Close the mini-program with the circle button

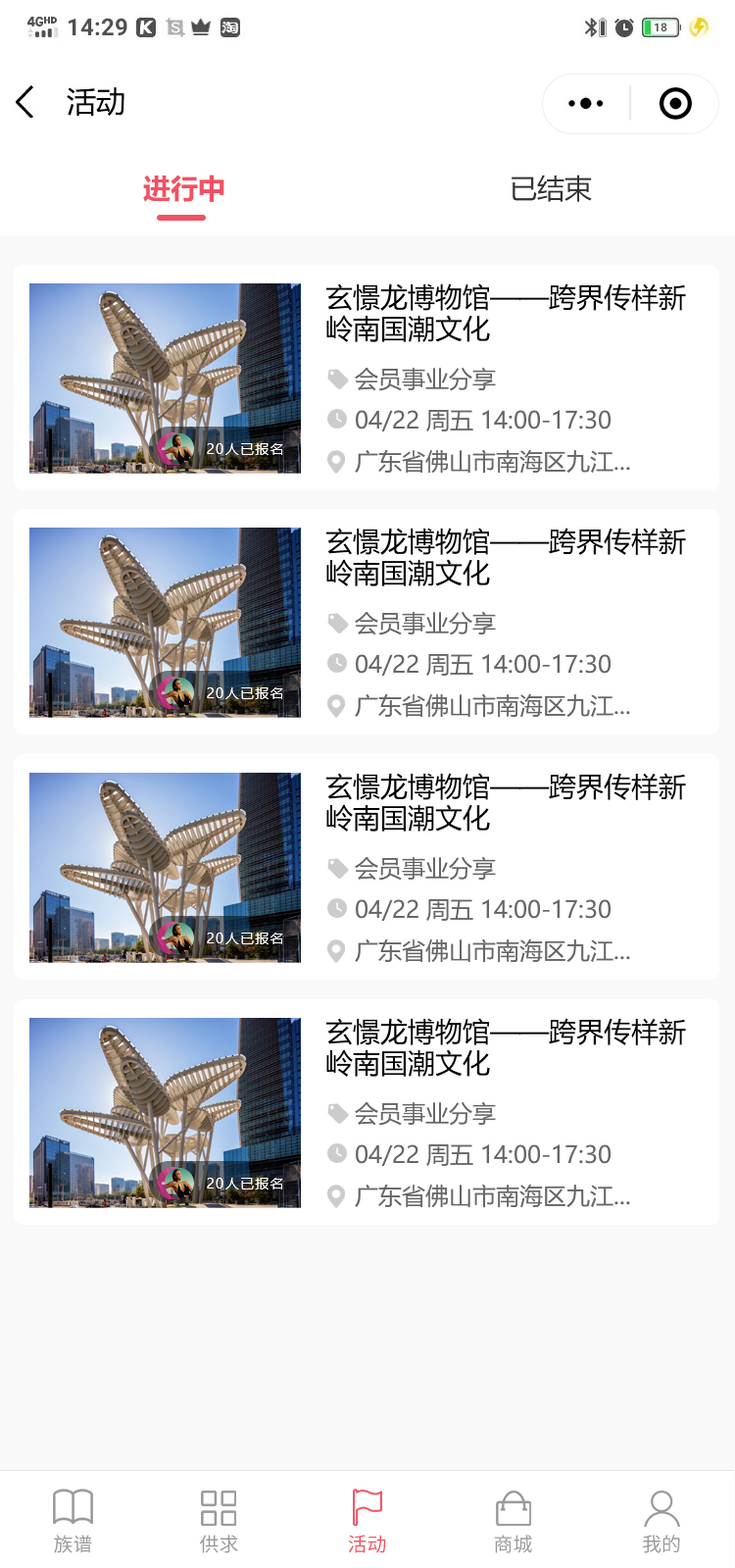point(675,103)
